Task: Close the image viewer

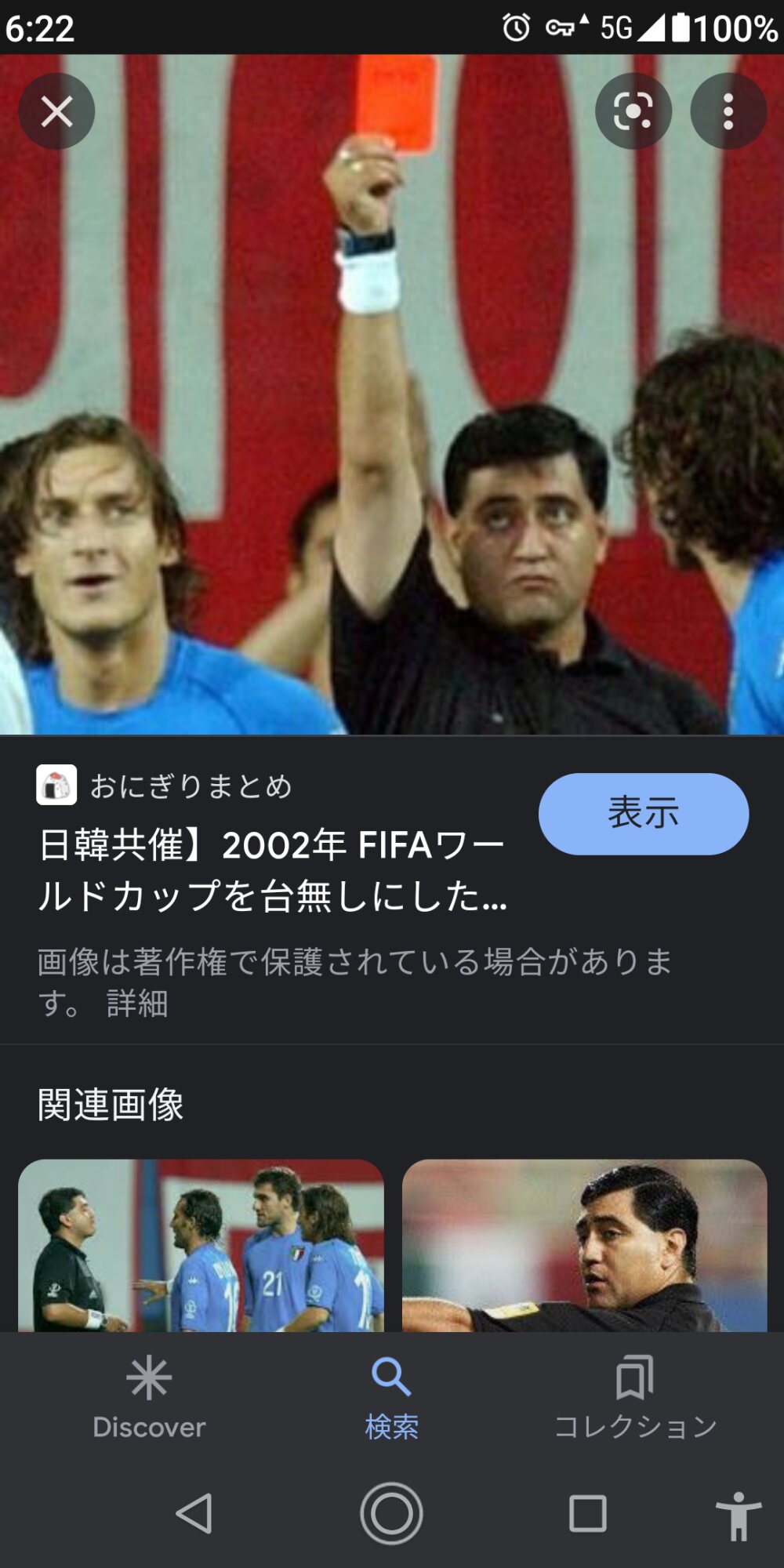Action: [56, 111]
